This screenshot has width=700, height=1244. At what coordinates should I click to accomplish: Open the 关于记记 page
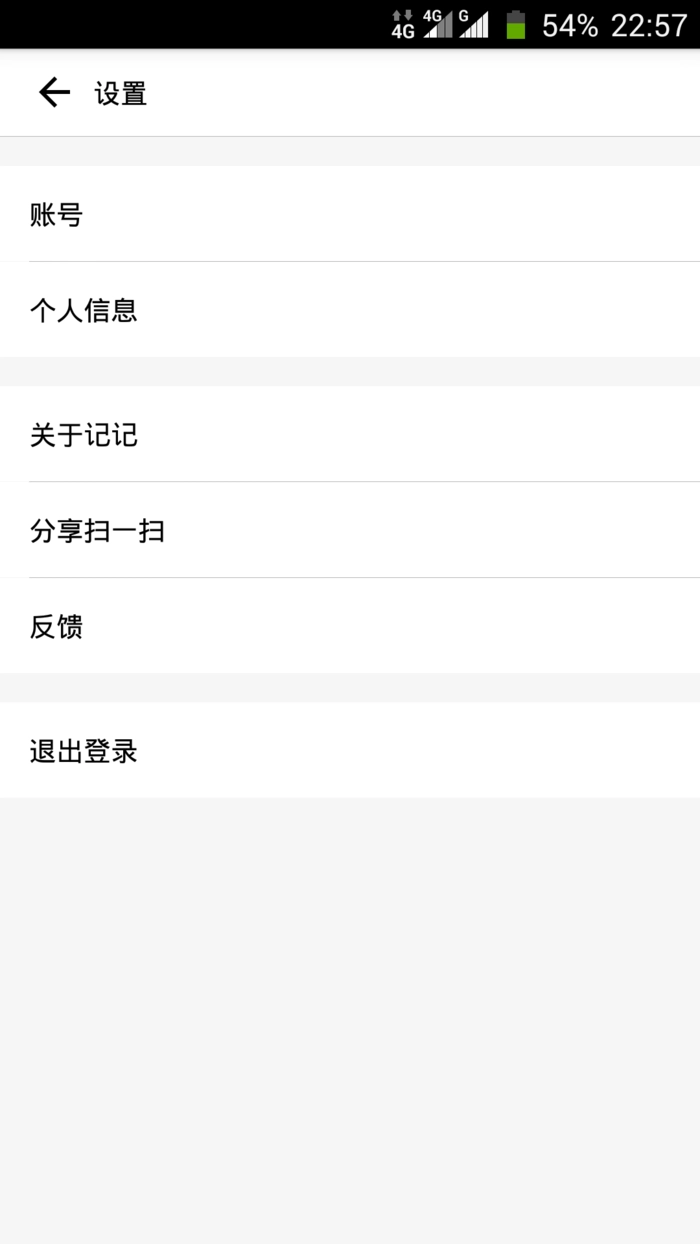click(350, 434)
